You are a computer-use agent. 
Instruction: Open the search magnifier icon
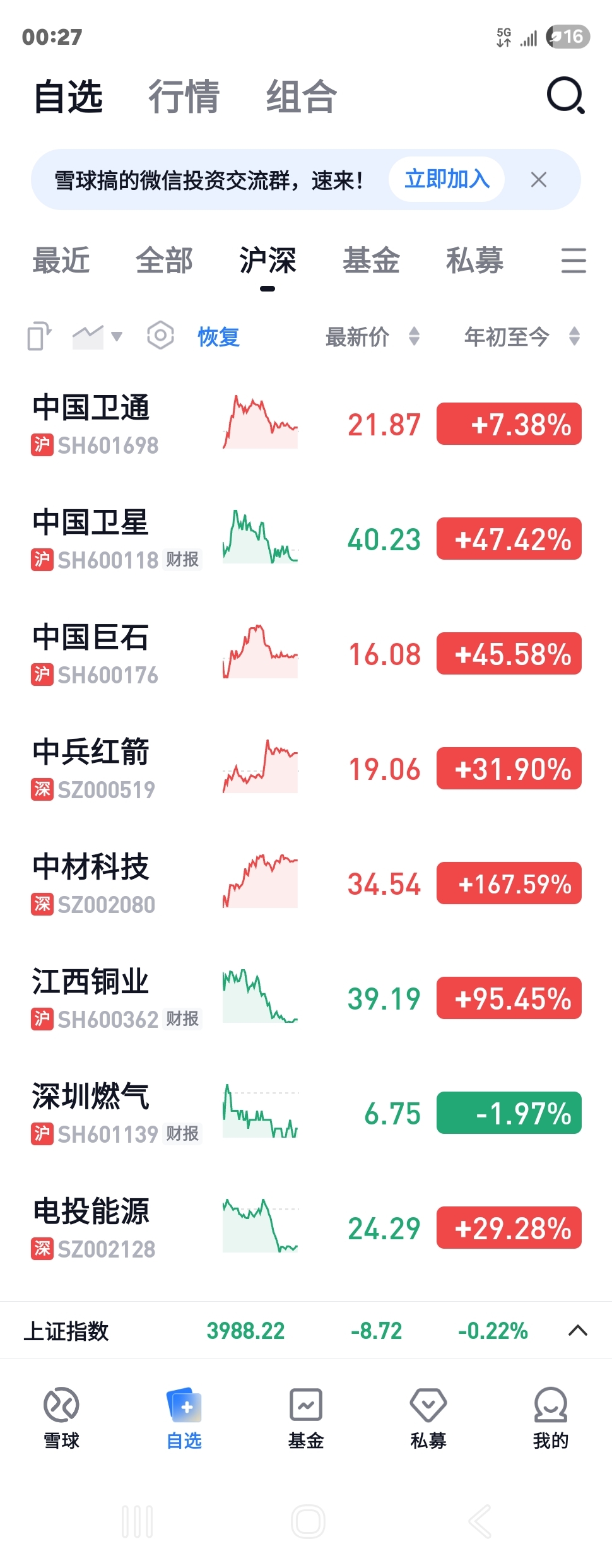tap(565, 96)
